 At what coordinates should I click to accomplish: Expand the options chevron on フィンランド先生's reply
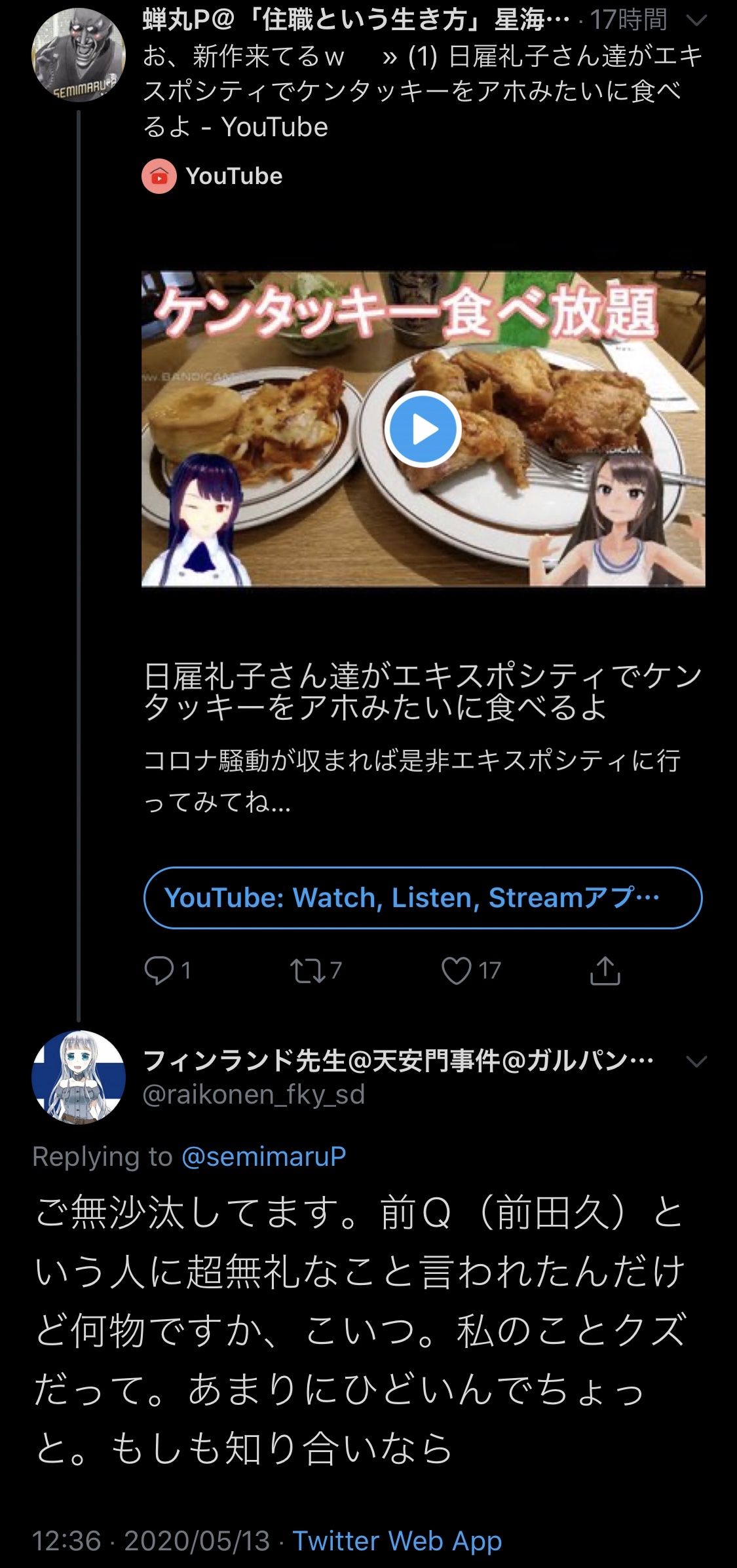tap(696, 1061)
